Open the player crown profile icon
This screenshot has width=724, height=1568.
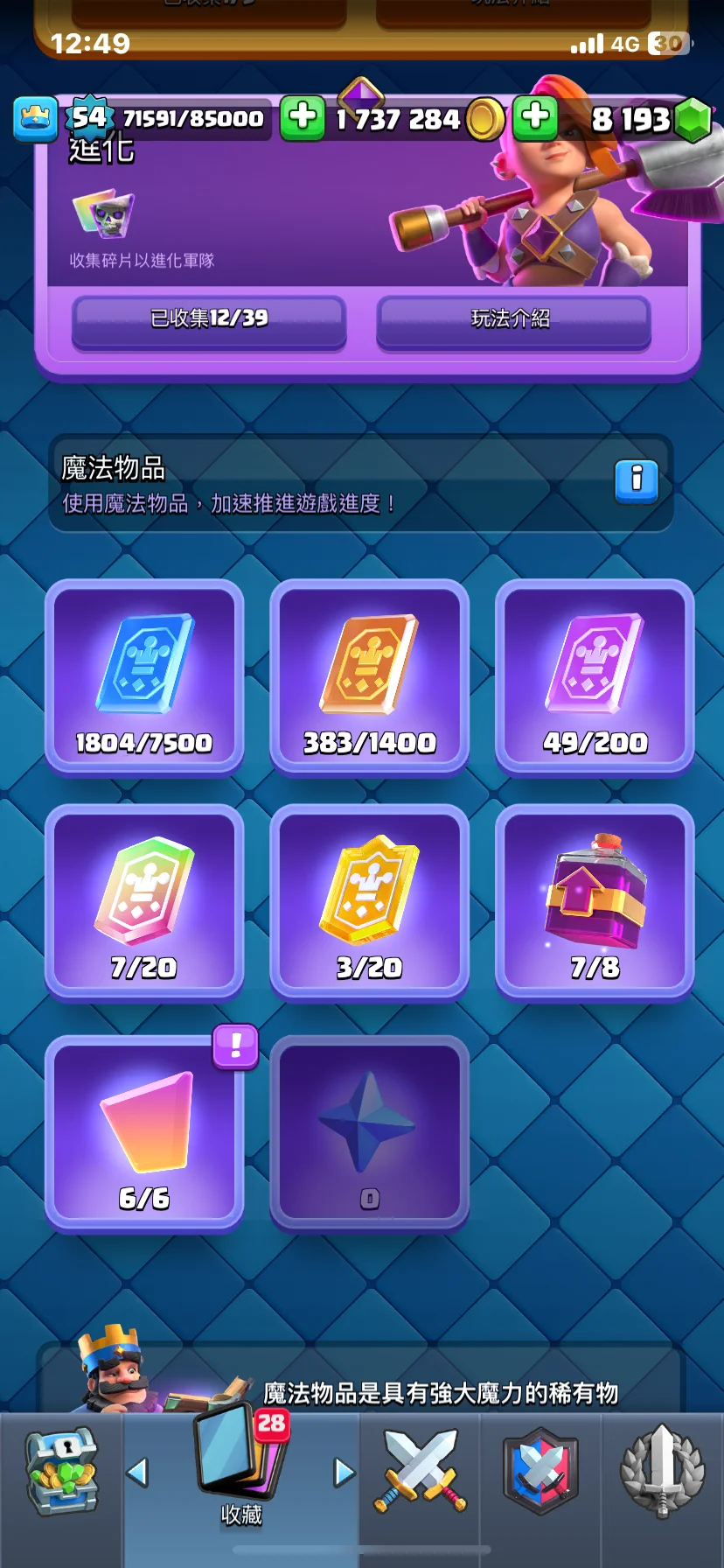point(36,118)
